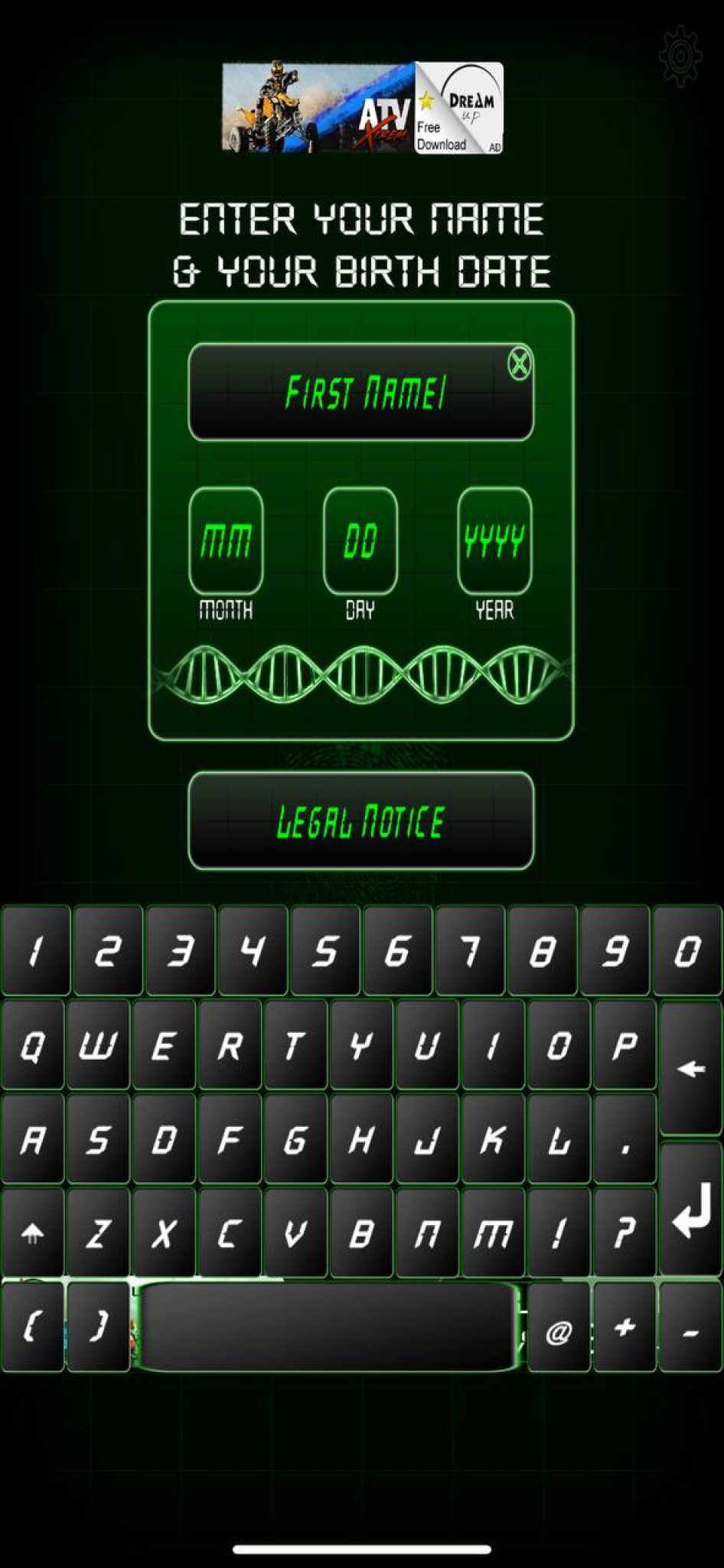Clear the First Name field
The height and width of the screenshot is (1568, 724).
[x=520, y=364]
